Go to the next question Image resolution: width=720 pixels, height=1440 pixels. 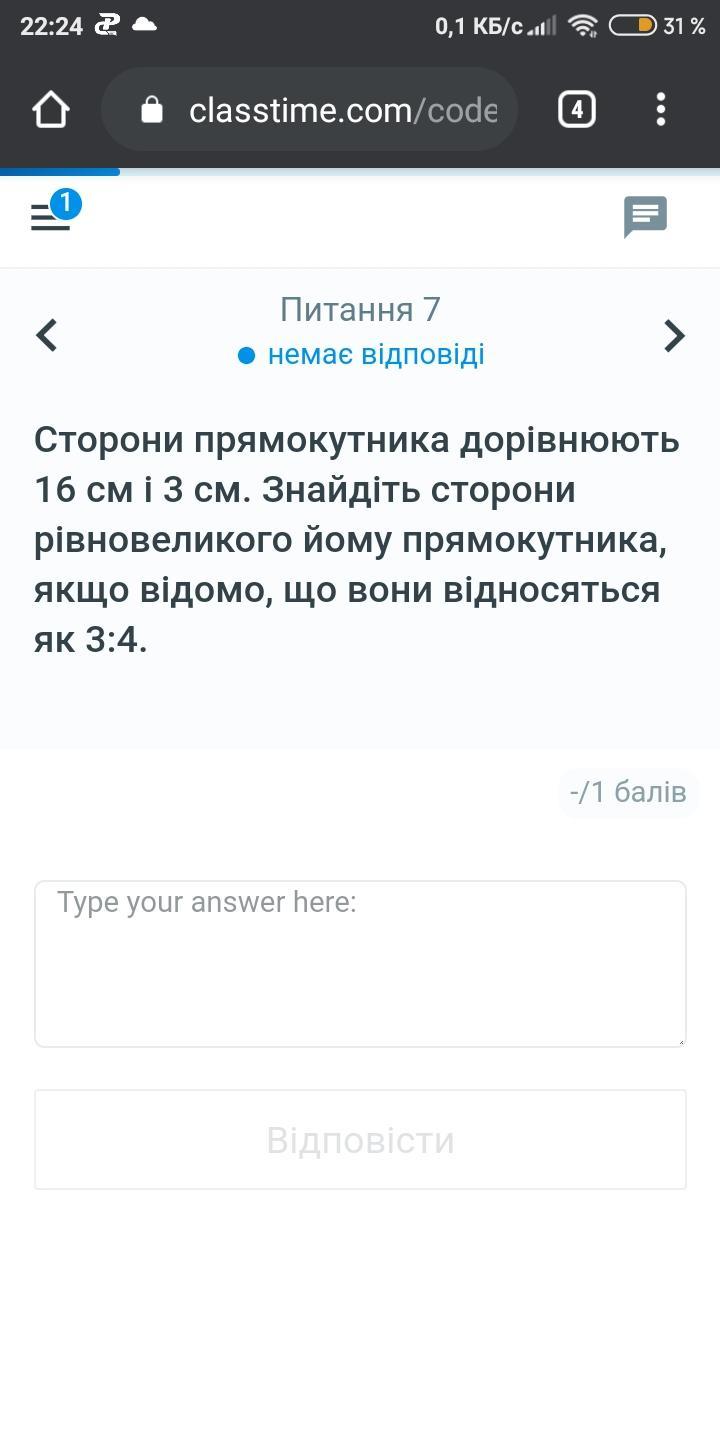click(x=674, y=336)
